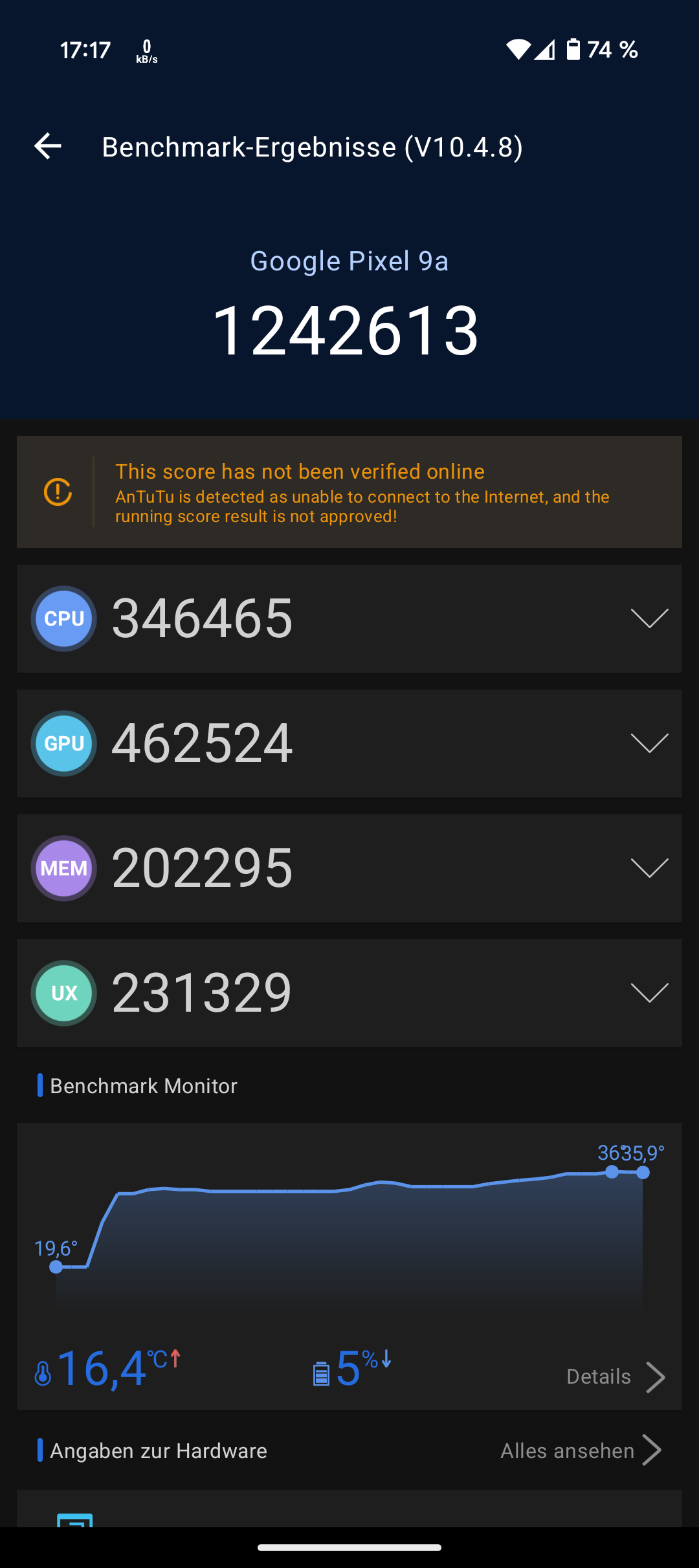Expand the MEM score 202295 row
699x1568 pixels.
[349, 868]
